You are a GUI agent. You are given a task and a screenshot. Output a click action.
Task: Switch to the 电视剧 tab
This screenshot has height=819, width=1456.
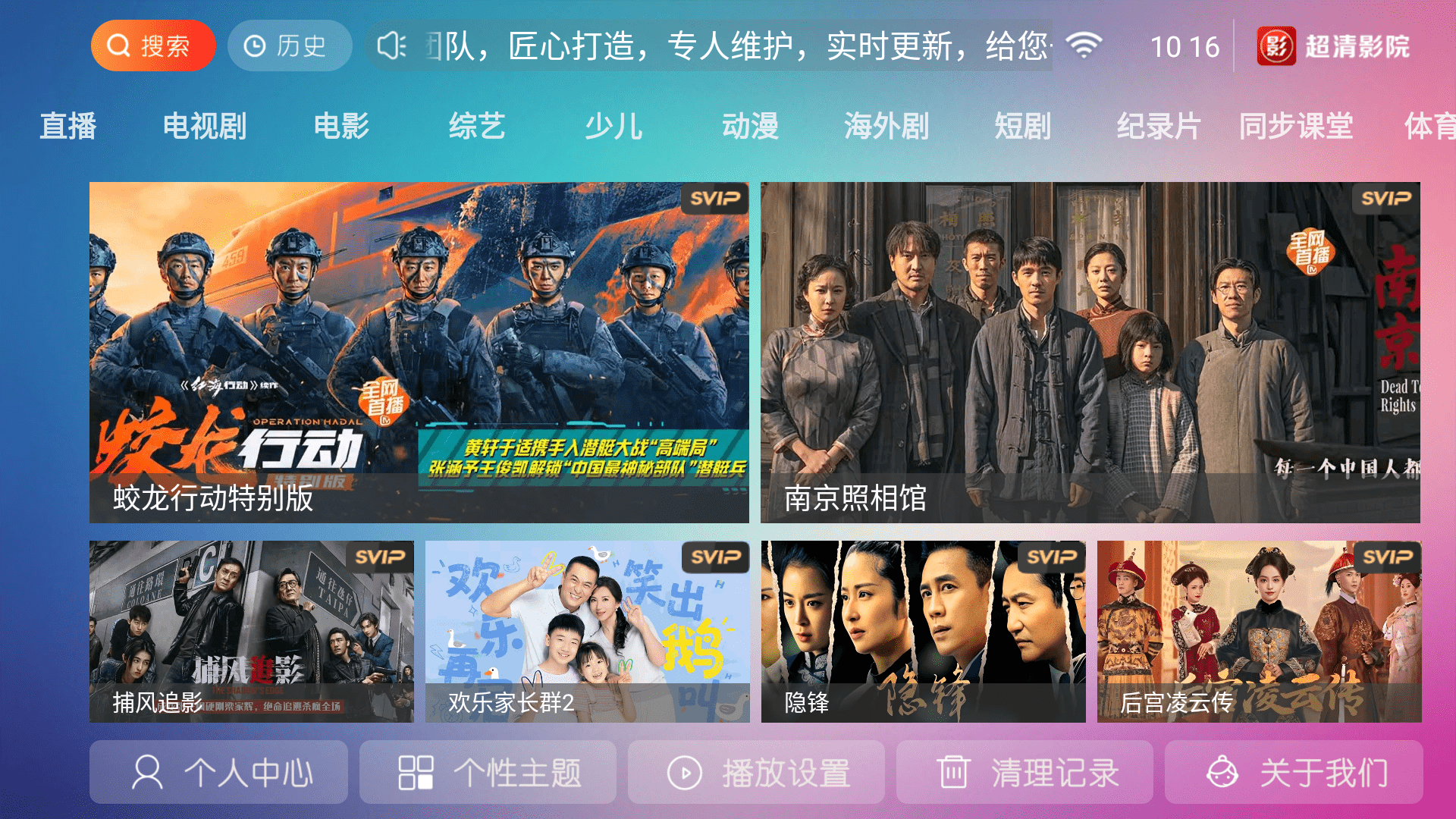[205, 126]
